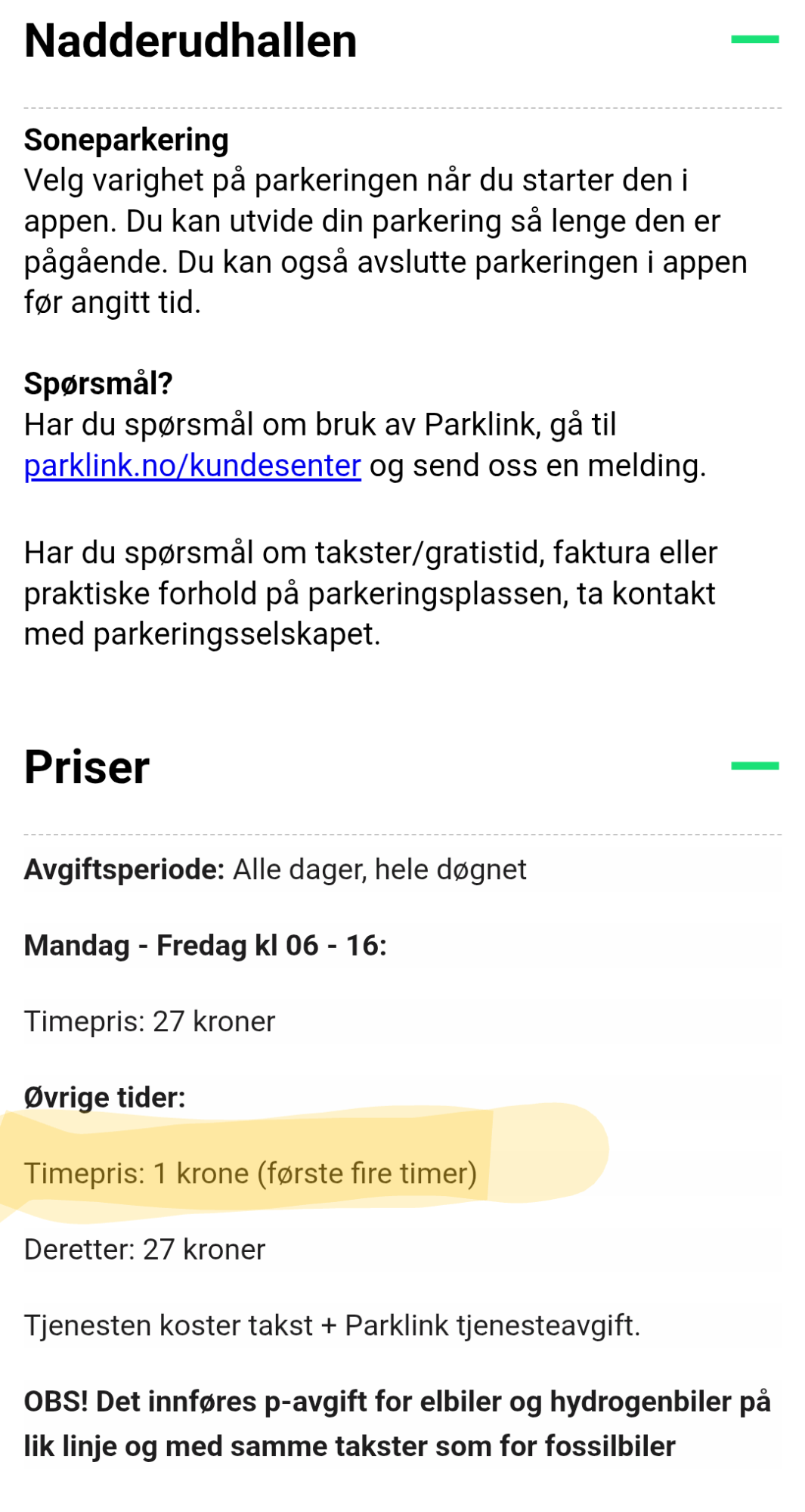The image size is (805, 1512).
Task: Open the parklink.no/kundesenter link
Action: click(193, 466)
